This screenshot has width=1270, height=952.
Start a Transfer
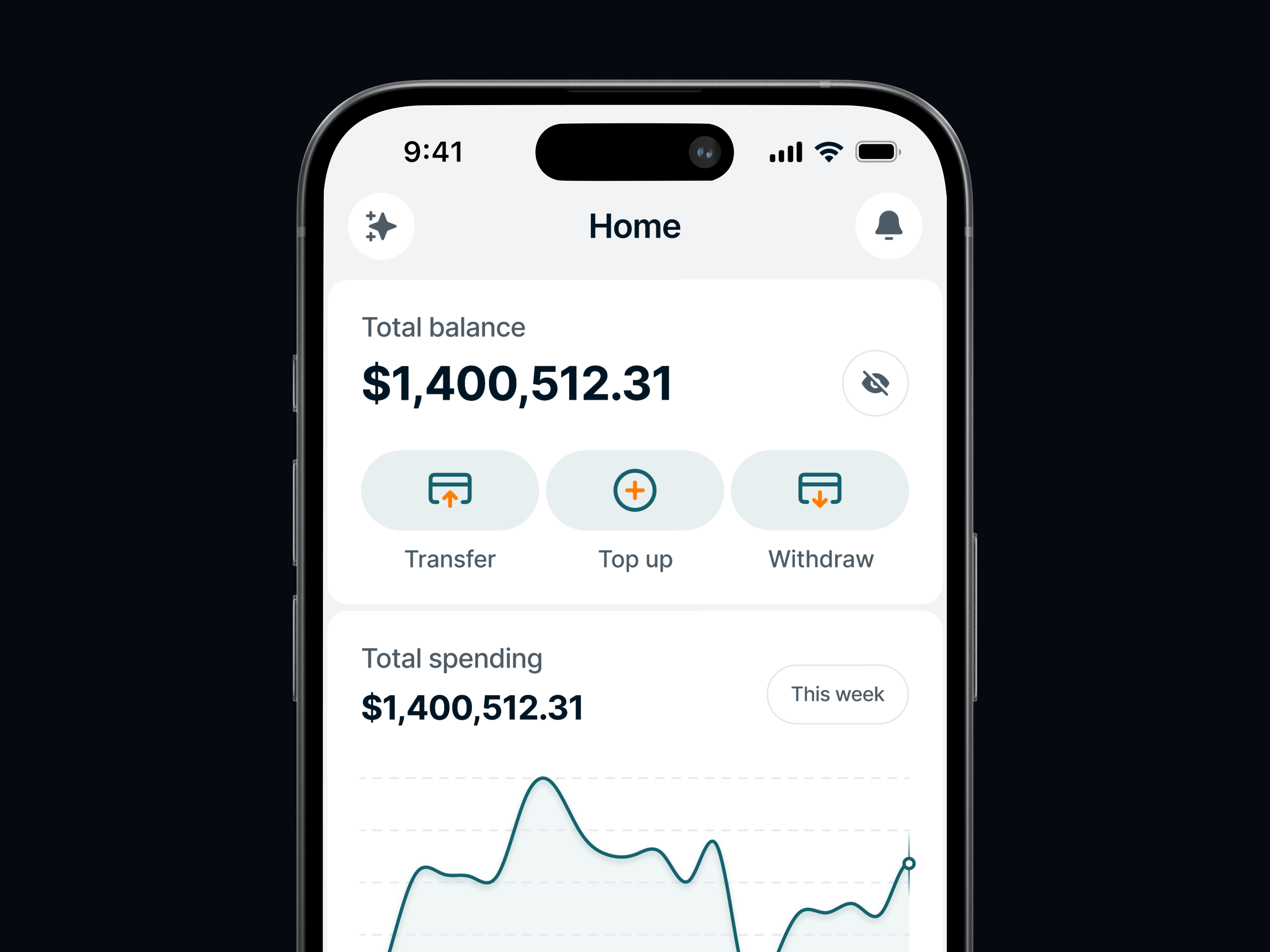coord(450,491)
